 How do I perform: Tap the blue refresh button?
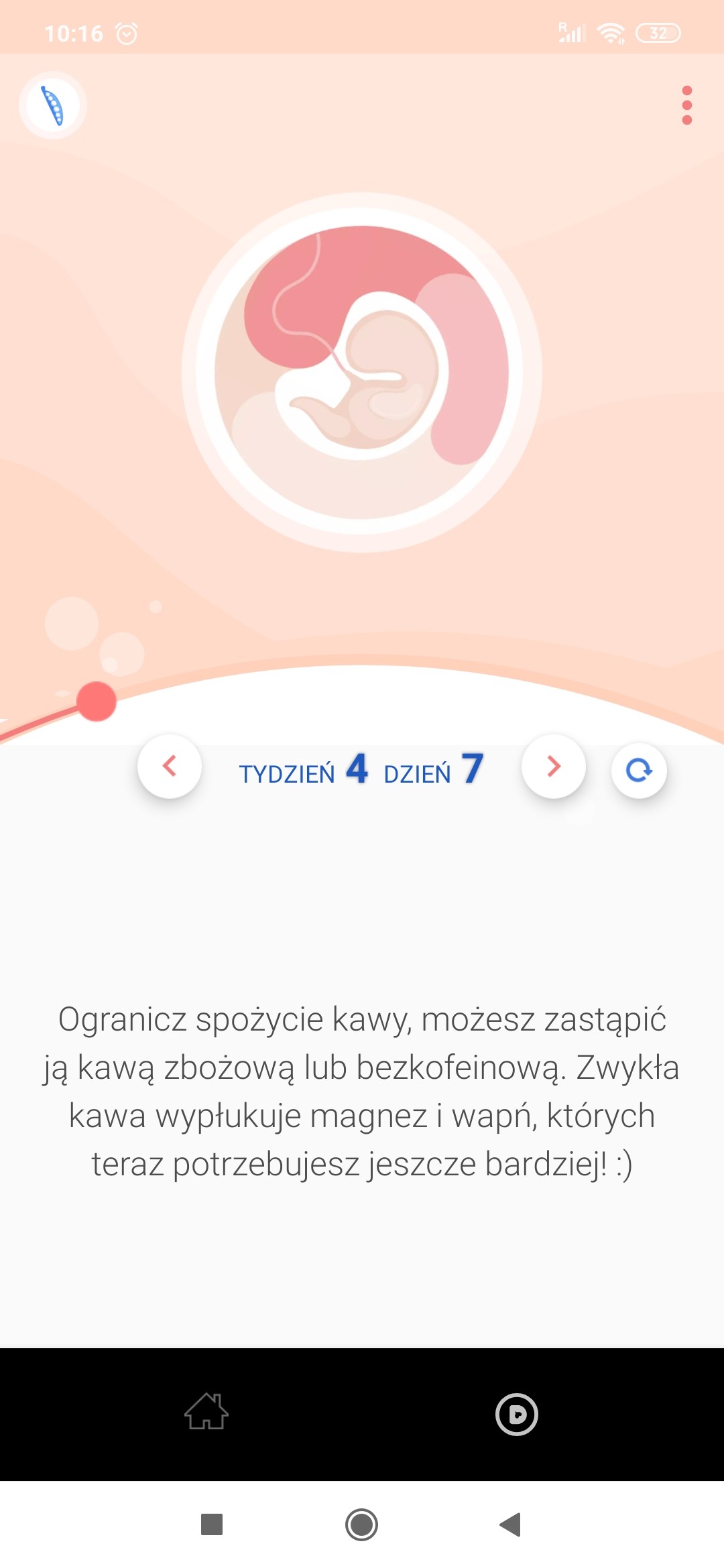(639, 771)
